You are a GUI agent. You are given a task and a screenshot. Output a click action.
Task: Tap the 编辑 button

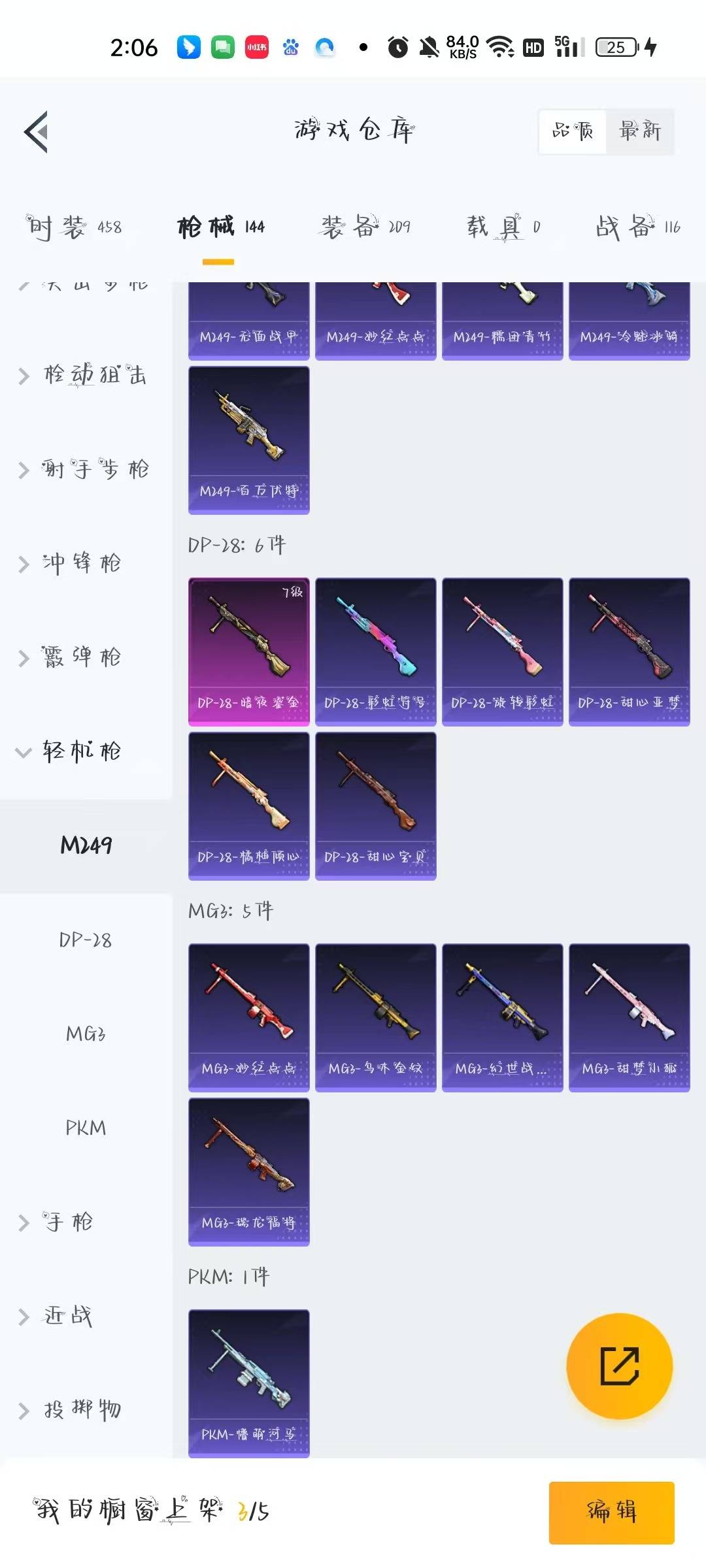click(x=611, y=1512)
